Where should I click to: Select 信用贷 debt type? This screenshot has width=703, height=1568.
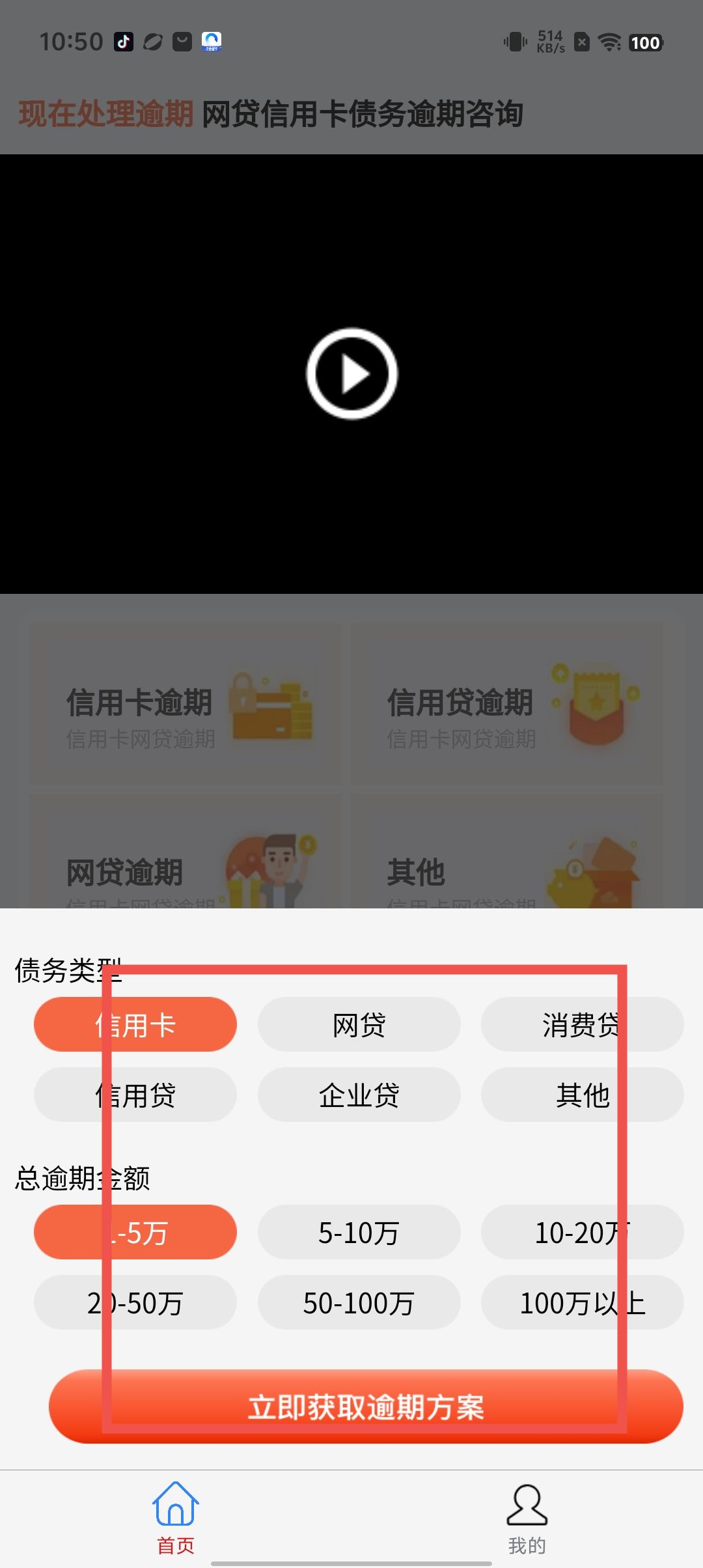click(x=135, y=1095)
